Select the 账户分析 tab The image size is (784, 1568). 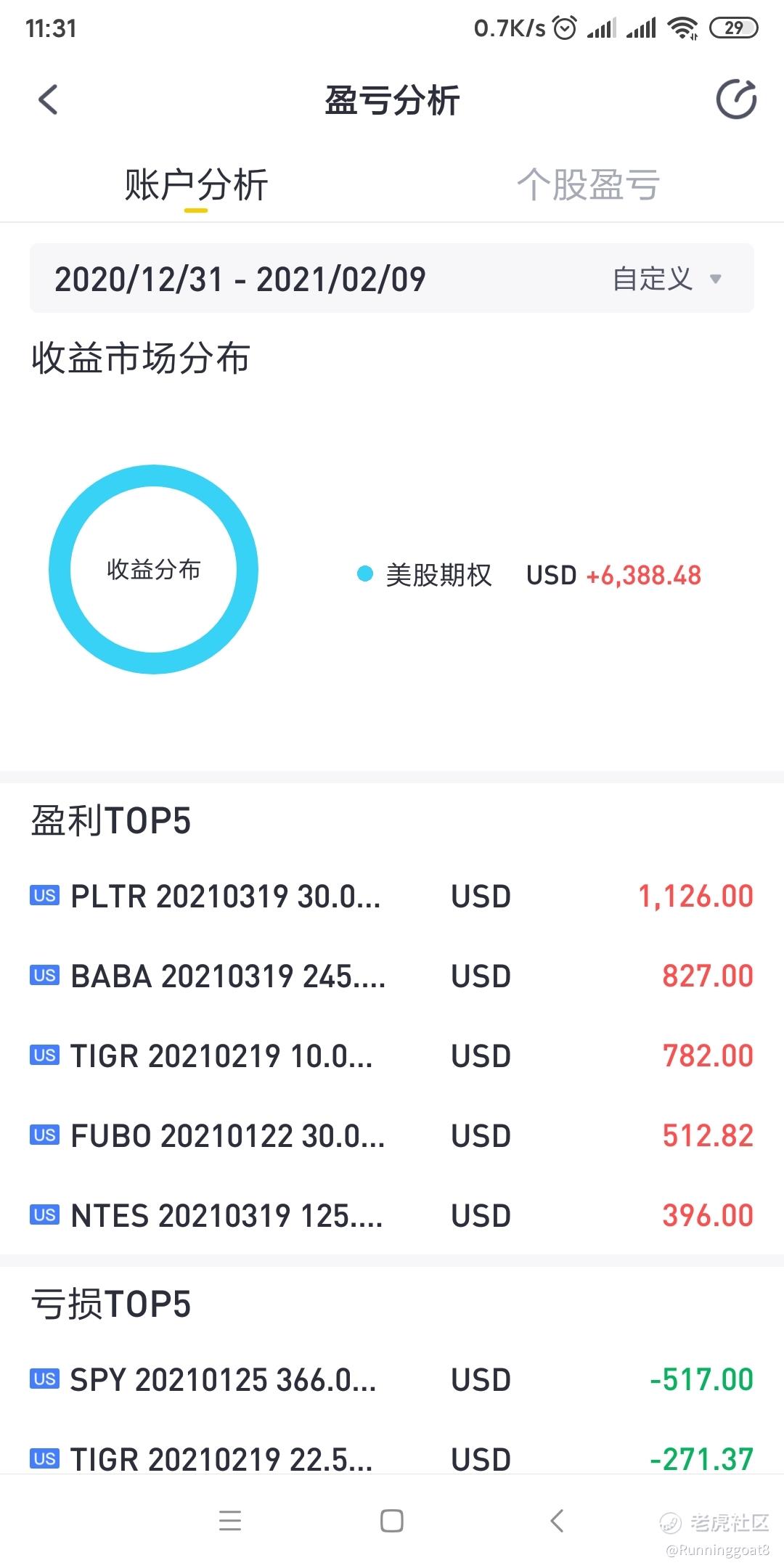196,184
